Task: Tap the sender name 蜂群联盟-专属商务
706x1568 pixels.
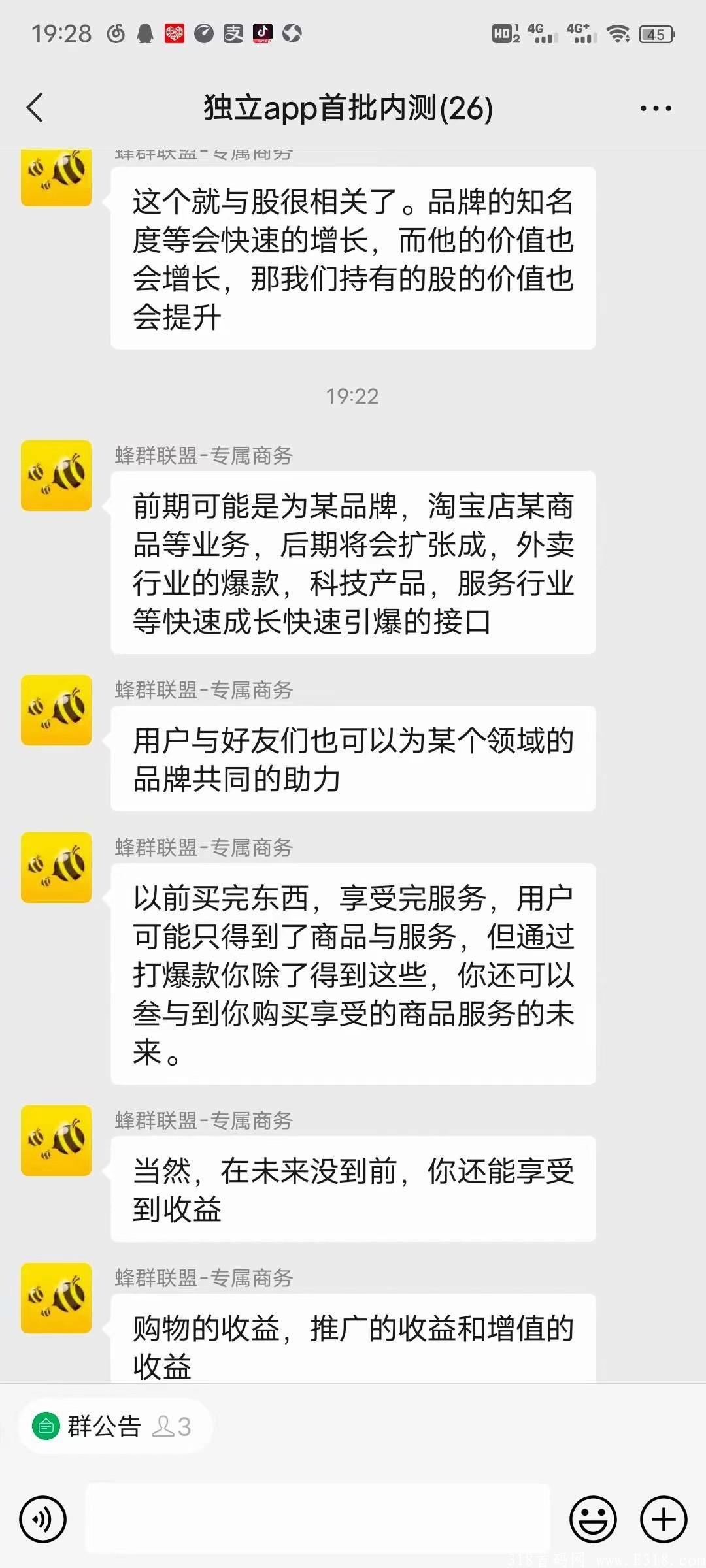Action: click(x=203, y=457)
